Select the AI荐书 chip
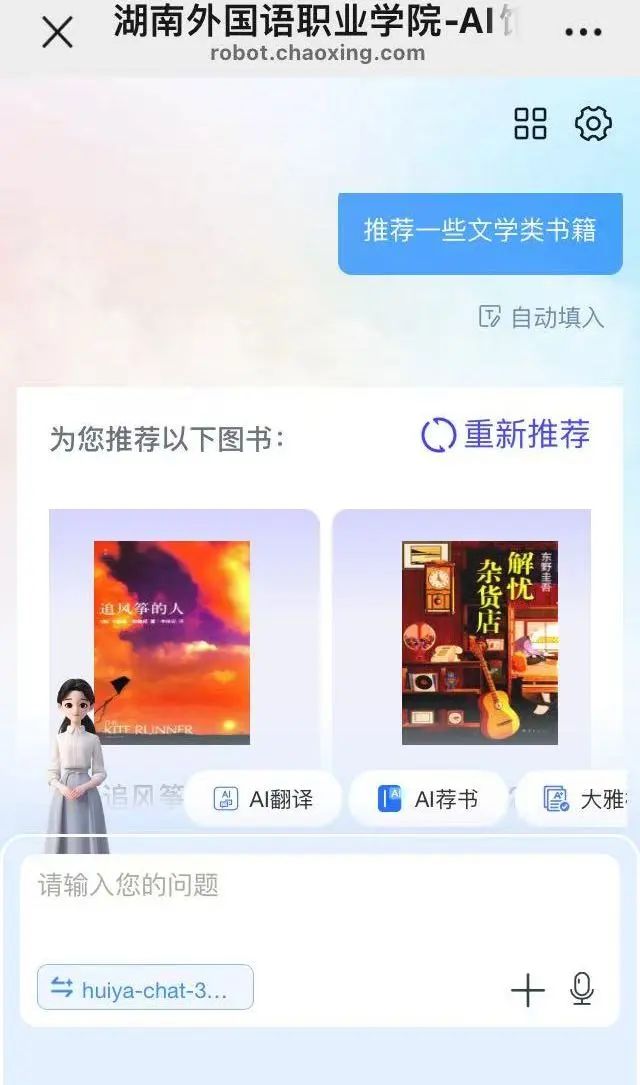640x1085 pixels. 429,799
